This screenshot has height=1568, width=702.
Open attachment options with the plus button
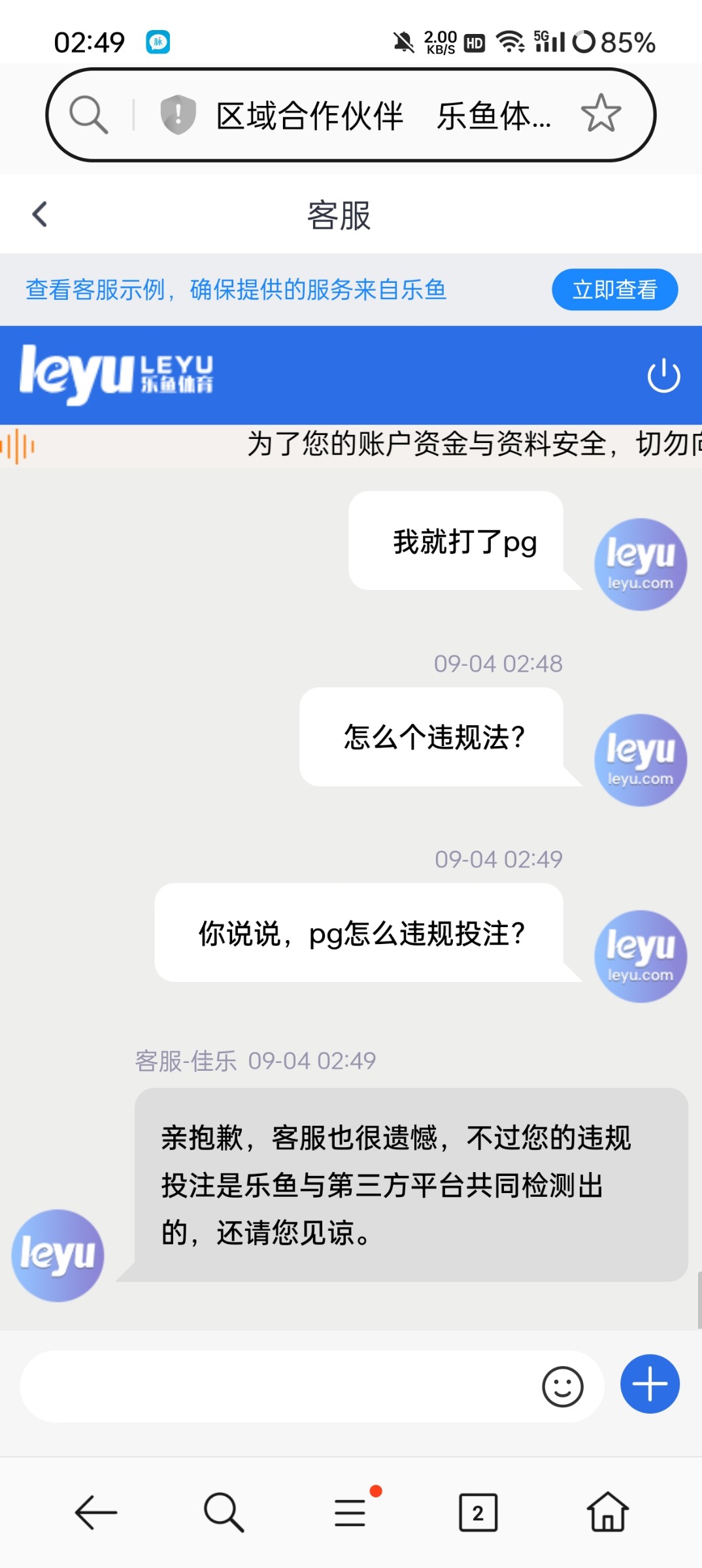[650, 1384]
